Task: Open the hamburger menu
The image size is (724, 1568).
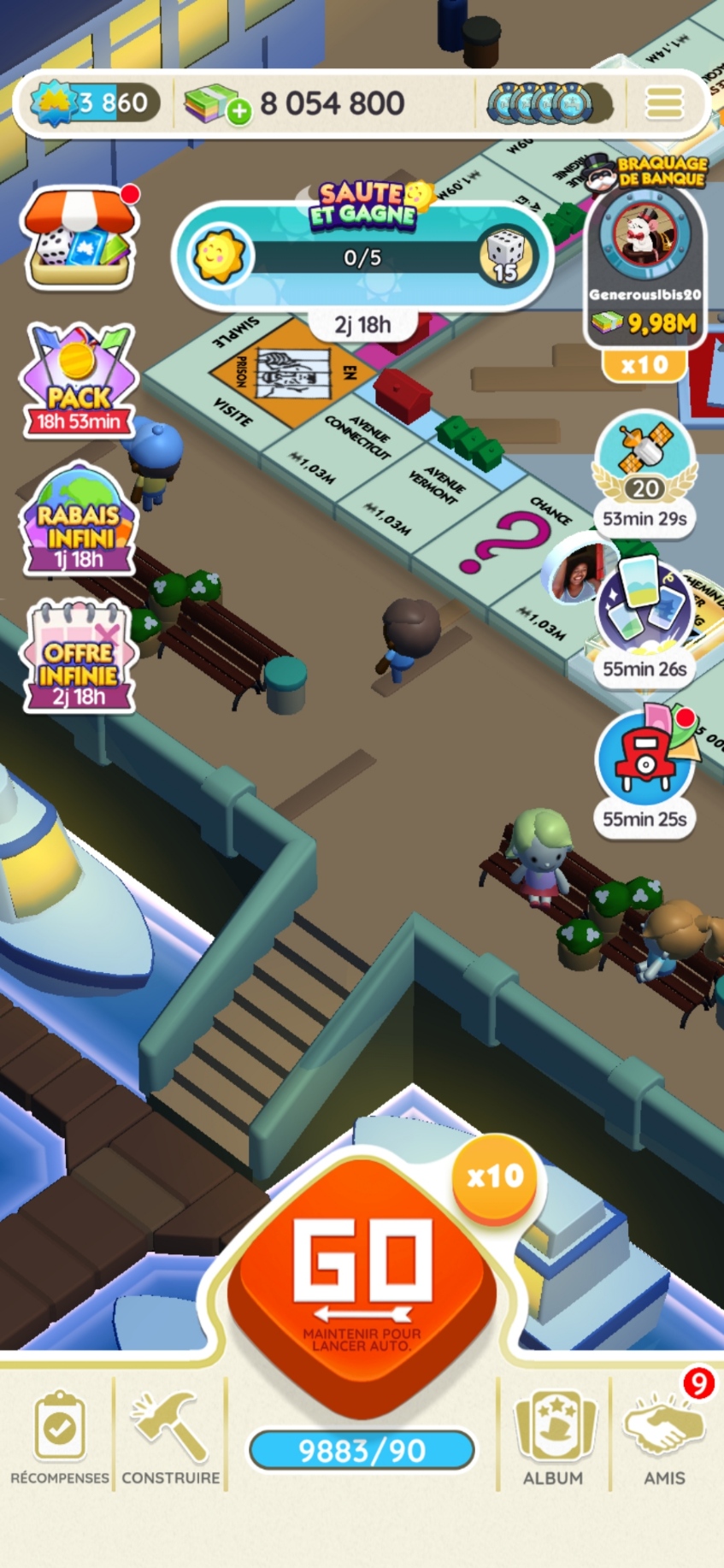Action: pos(664,103)
